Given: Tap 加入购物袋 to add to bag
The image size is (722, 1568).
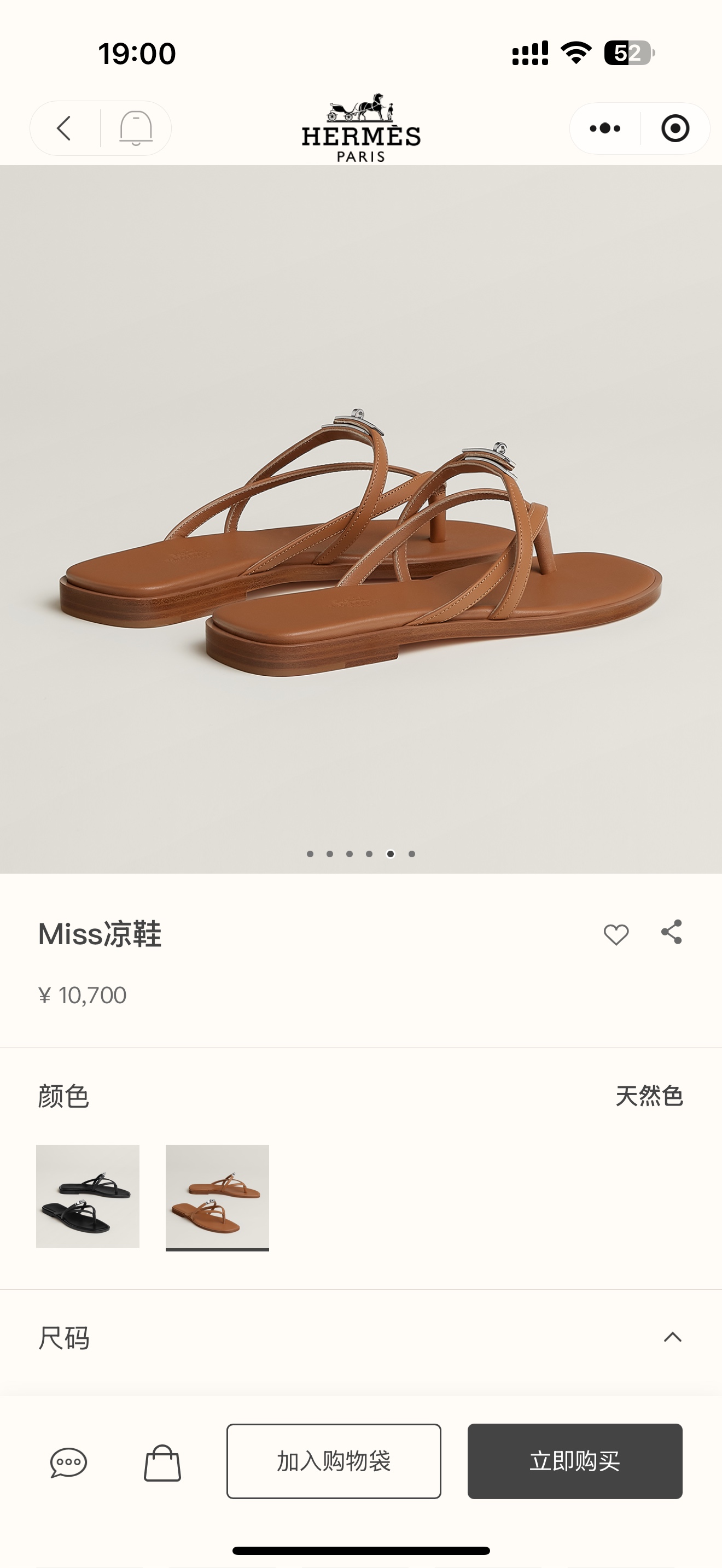Looking at the screenshot, I should (x=334, y=1461).
